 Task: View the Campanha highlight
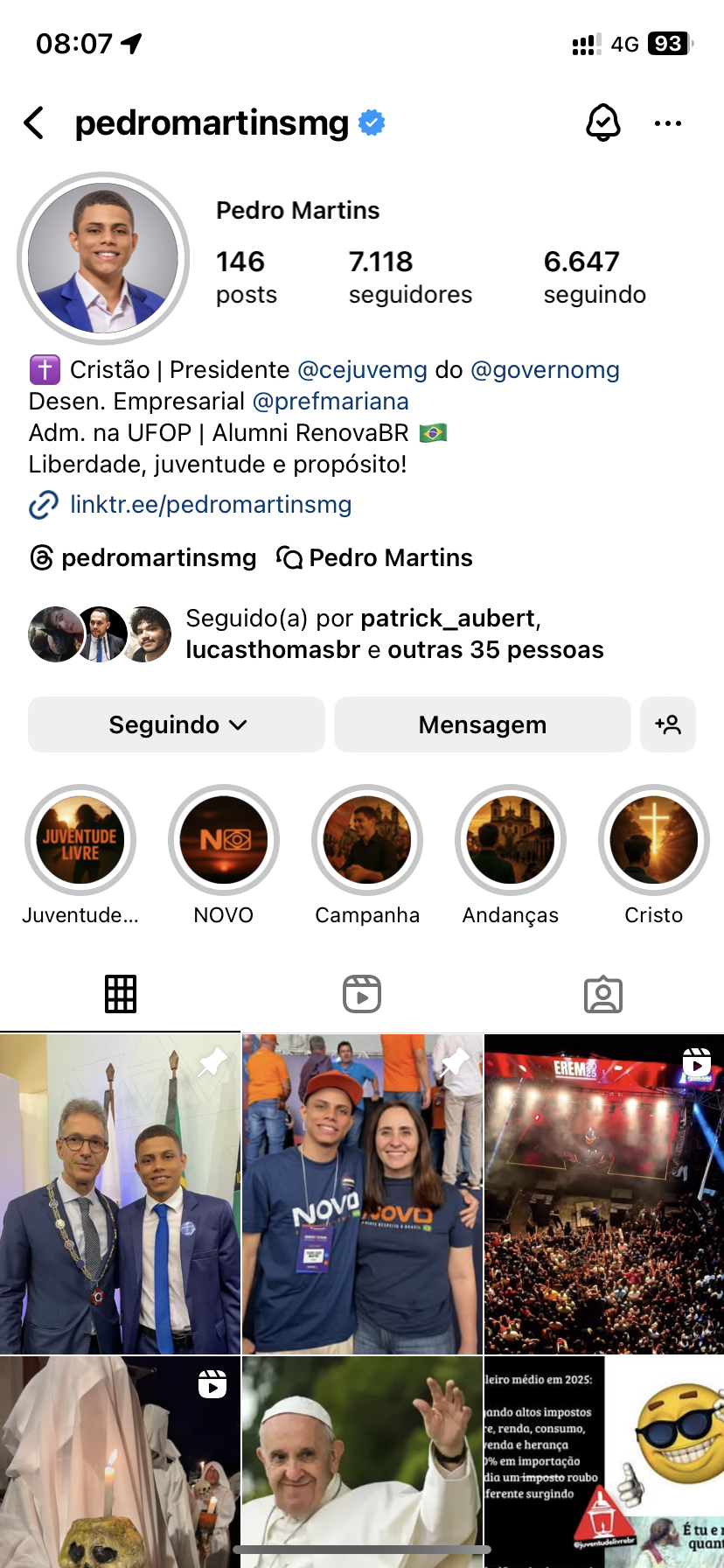point(367,841)
